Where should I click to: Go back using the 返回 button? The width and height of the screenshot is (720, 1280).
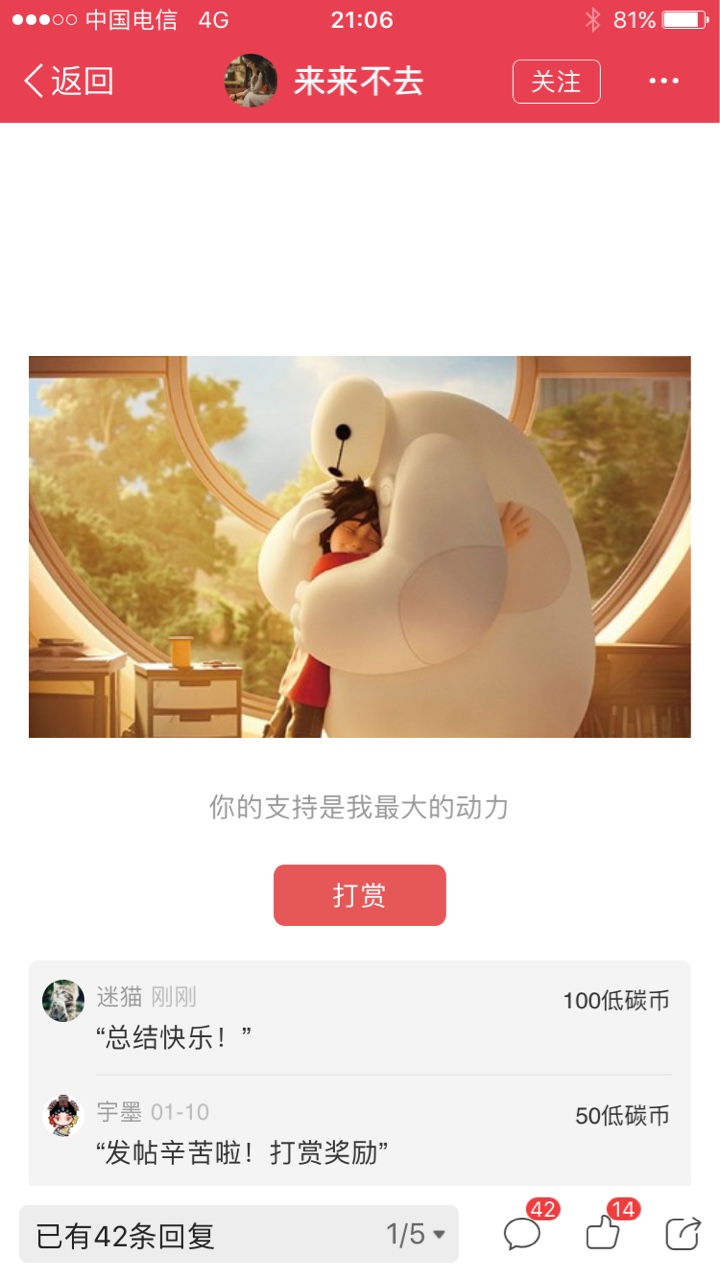pyautogui.click(x=68, y=81)
